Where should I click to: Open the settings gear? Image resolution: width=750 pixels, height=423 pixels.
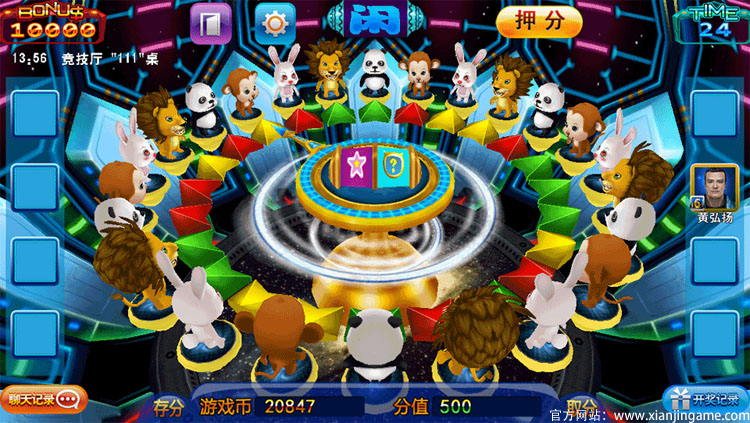coord(274,22)
